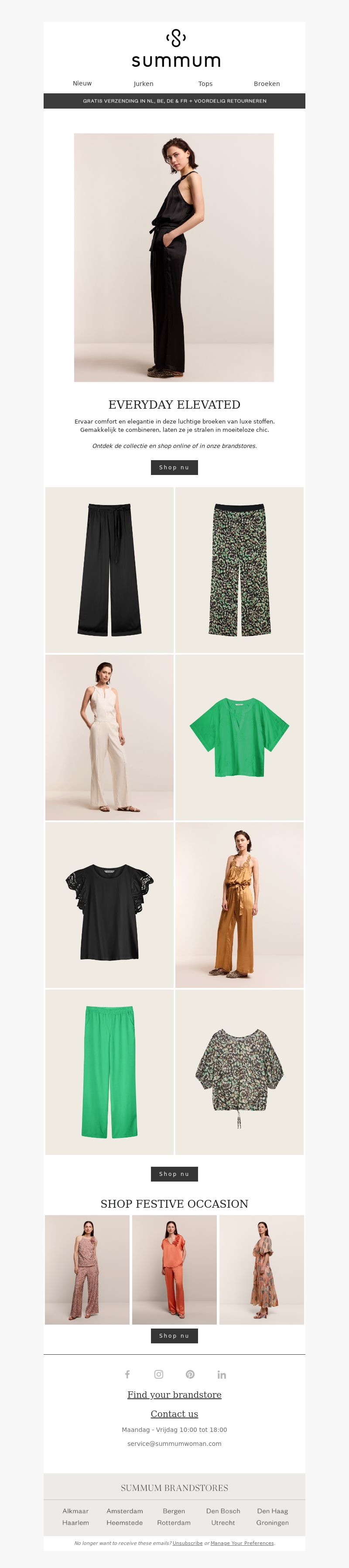Image resolution: width=349 pixels, height=1568 pixels.
Task: Open the Pinterest profile icon
Action: click(x=190, y=1374)
